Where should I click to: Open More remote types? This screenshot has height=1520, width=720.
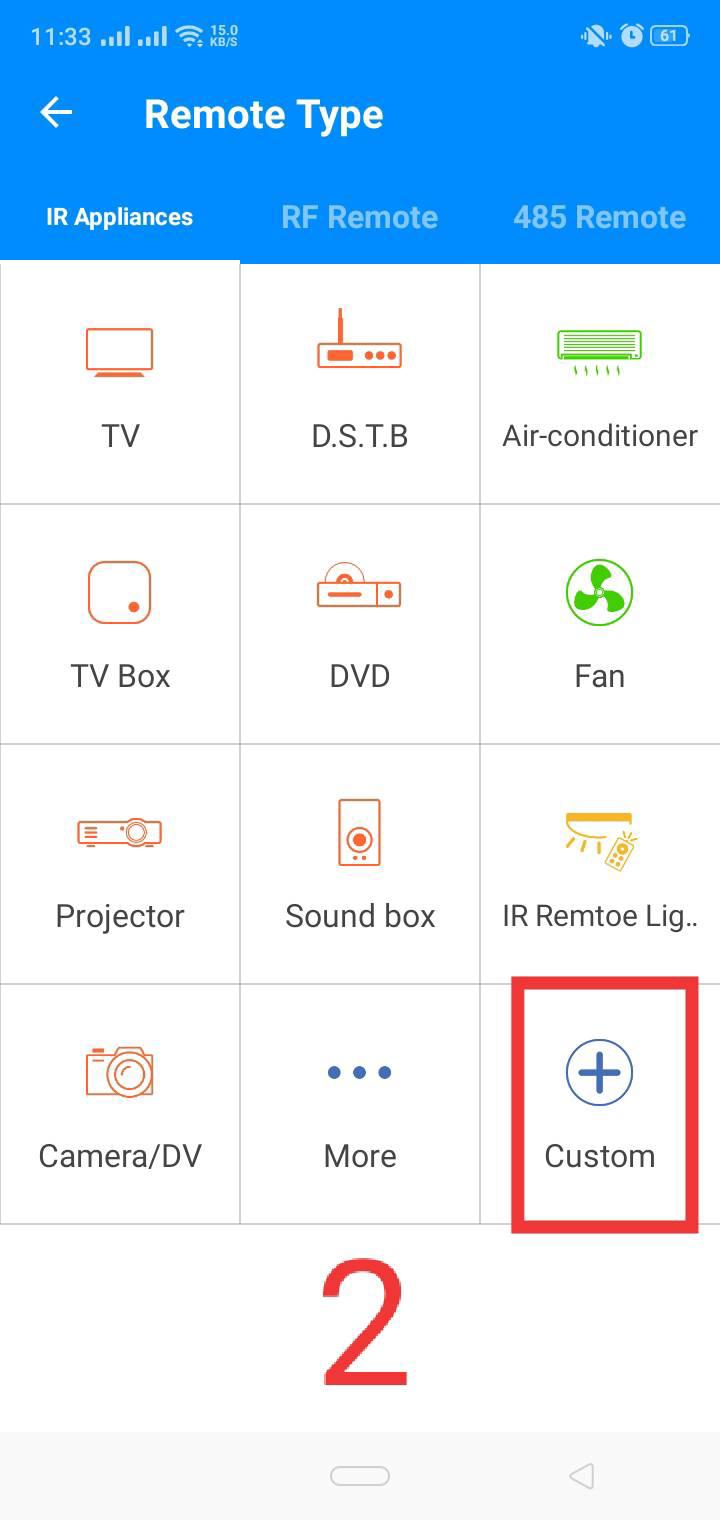(360, 1104)
